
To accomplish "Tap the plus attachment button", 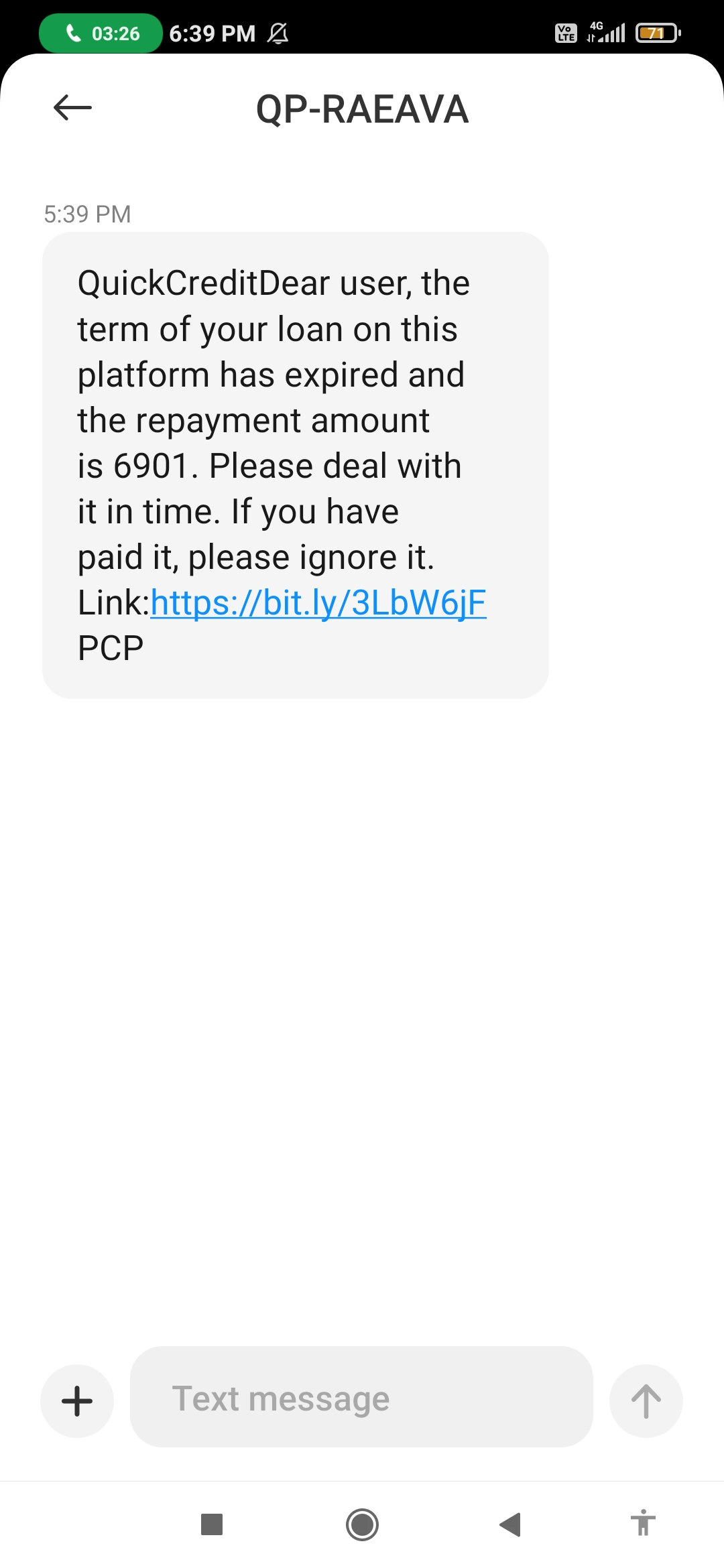I will point(77,1400).
